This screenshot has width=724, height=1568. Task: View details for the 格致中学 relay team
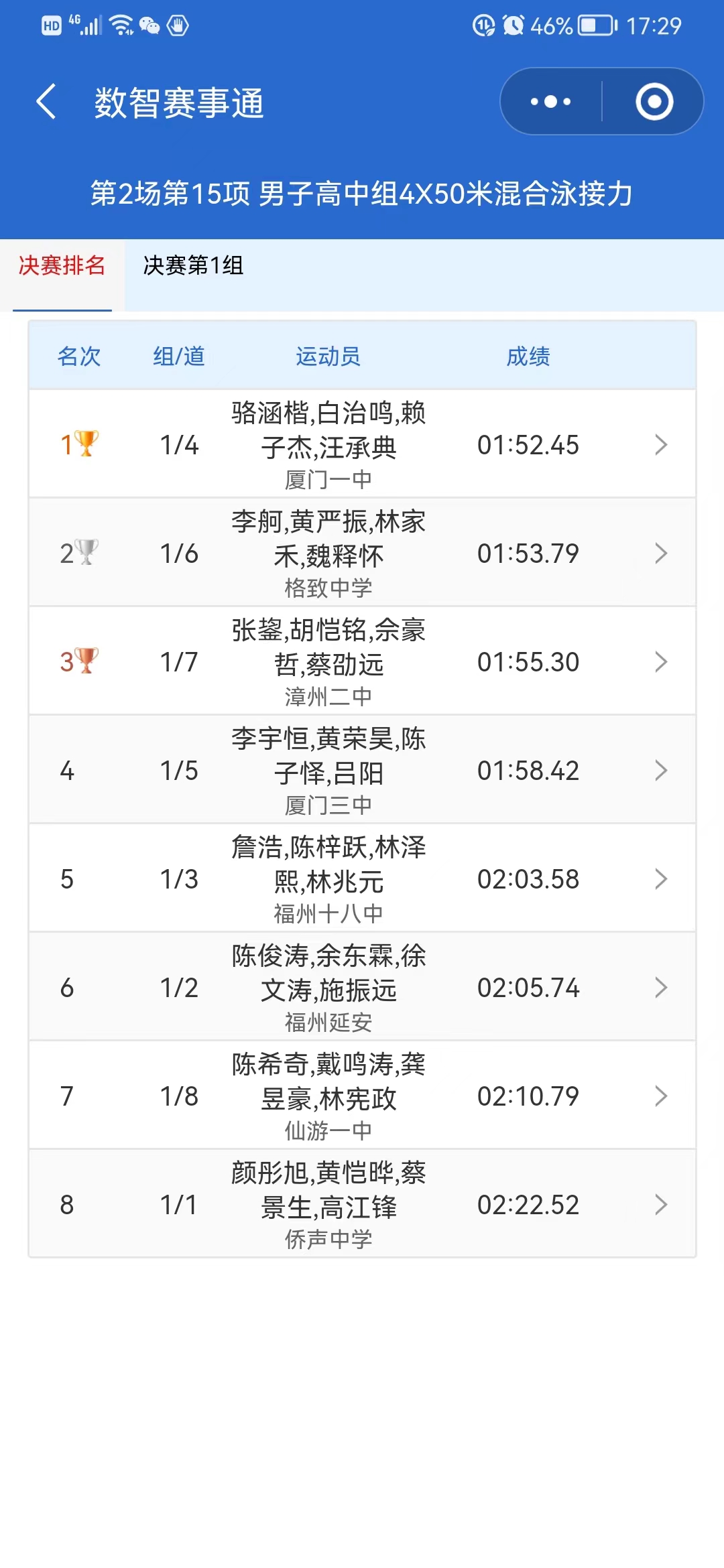tap(362, 553)
